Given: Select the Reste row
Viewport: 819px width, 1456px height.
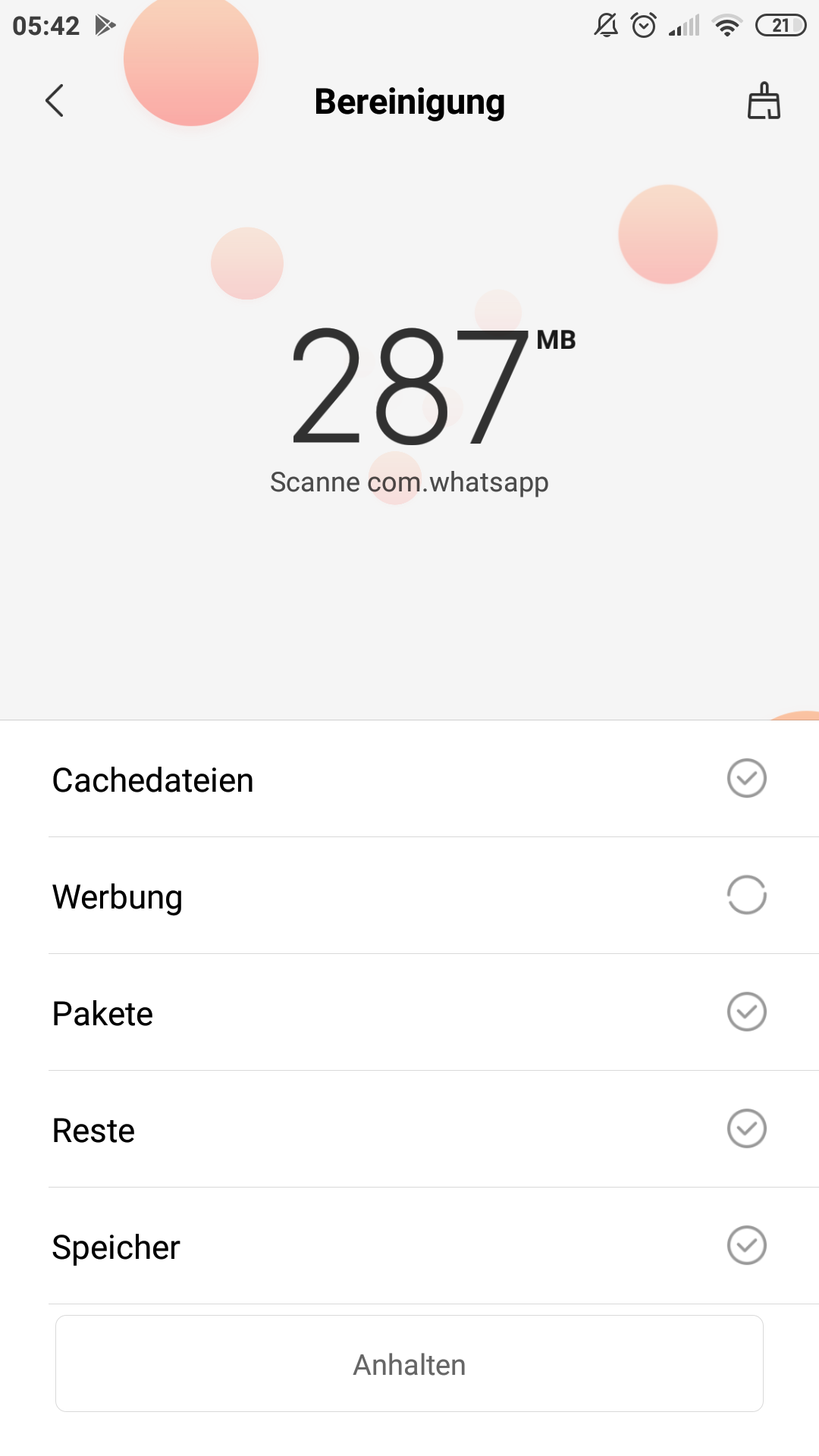Looking at the screenshot, I should [x=409, y=1130].
